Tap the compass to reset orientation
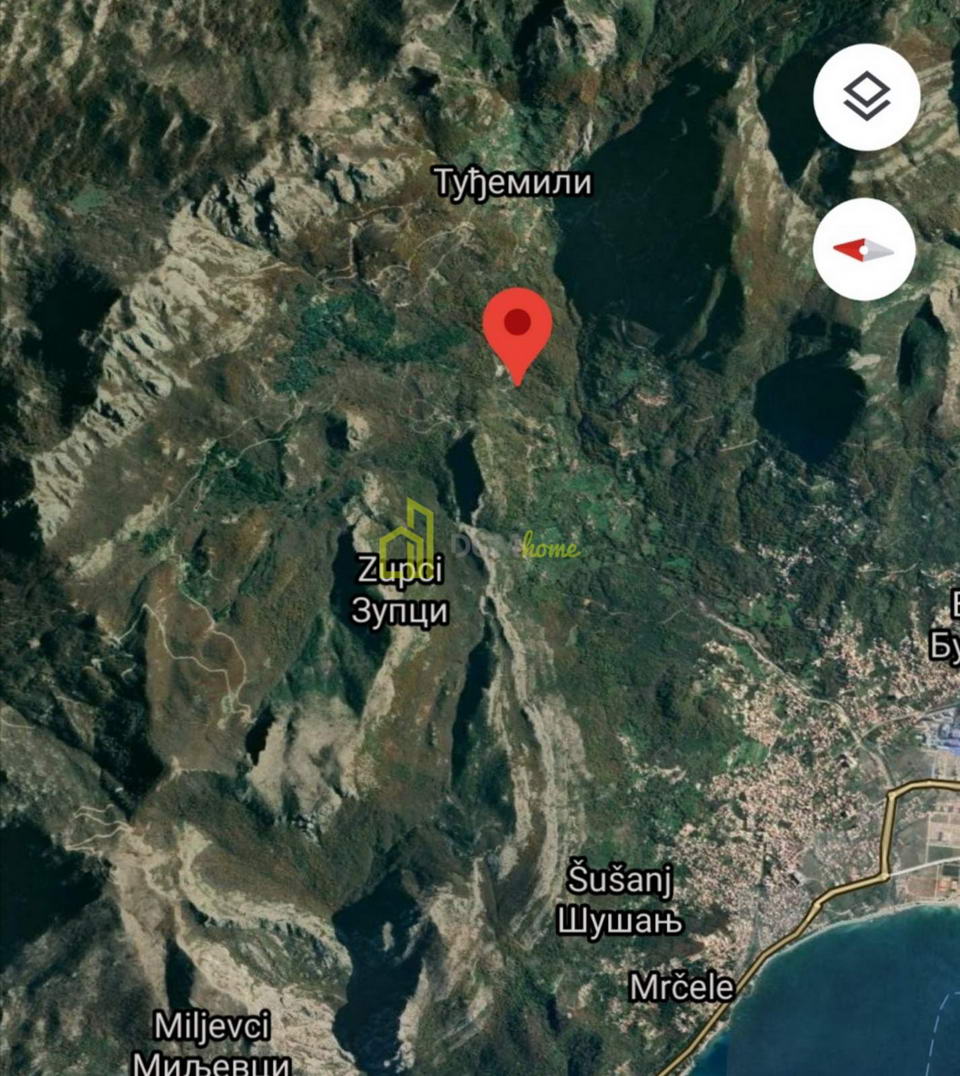This screenshot has width=960, height=1076. point(864,250)
